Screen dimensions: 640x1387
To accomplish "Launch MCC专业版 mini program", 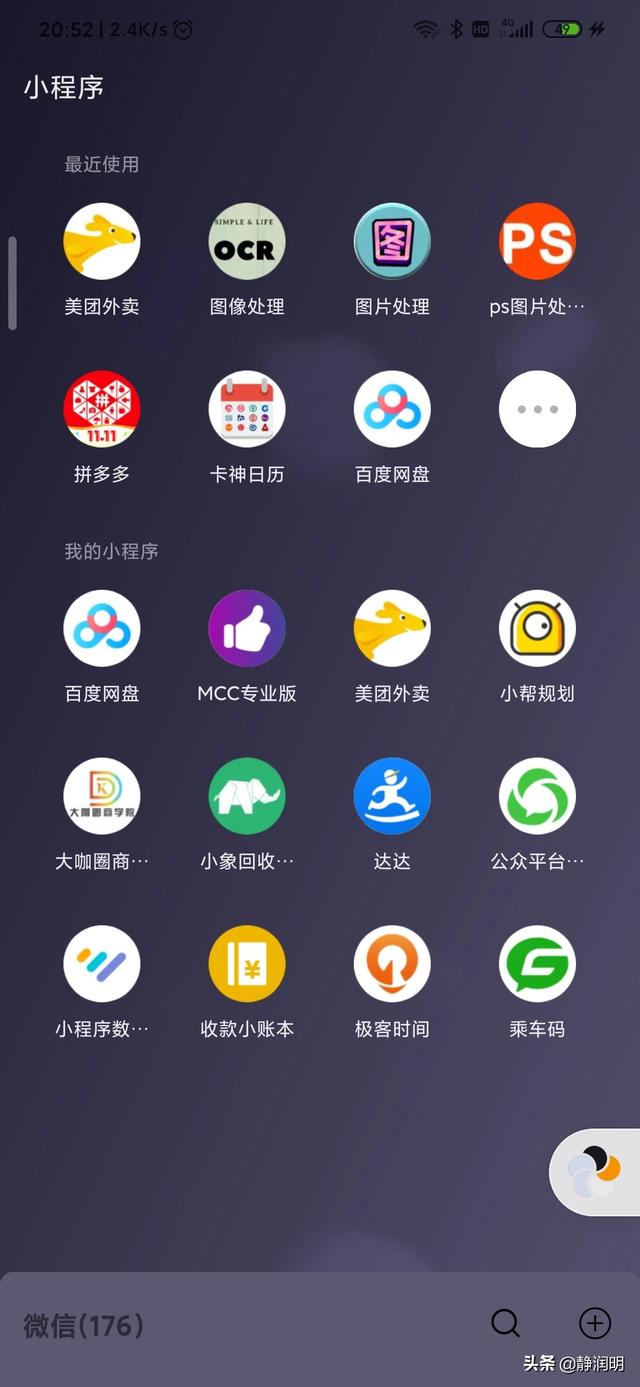I will pos(247,628).
